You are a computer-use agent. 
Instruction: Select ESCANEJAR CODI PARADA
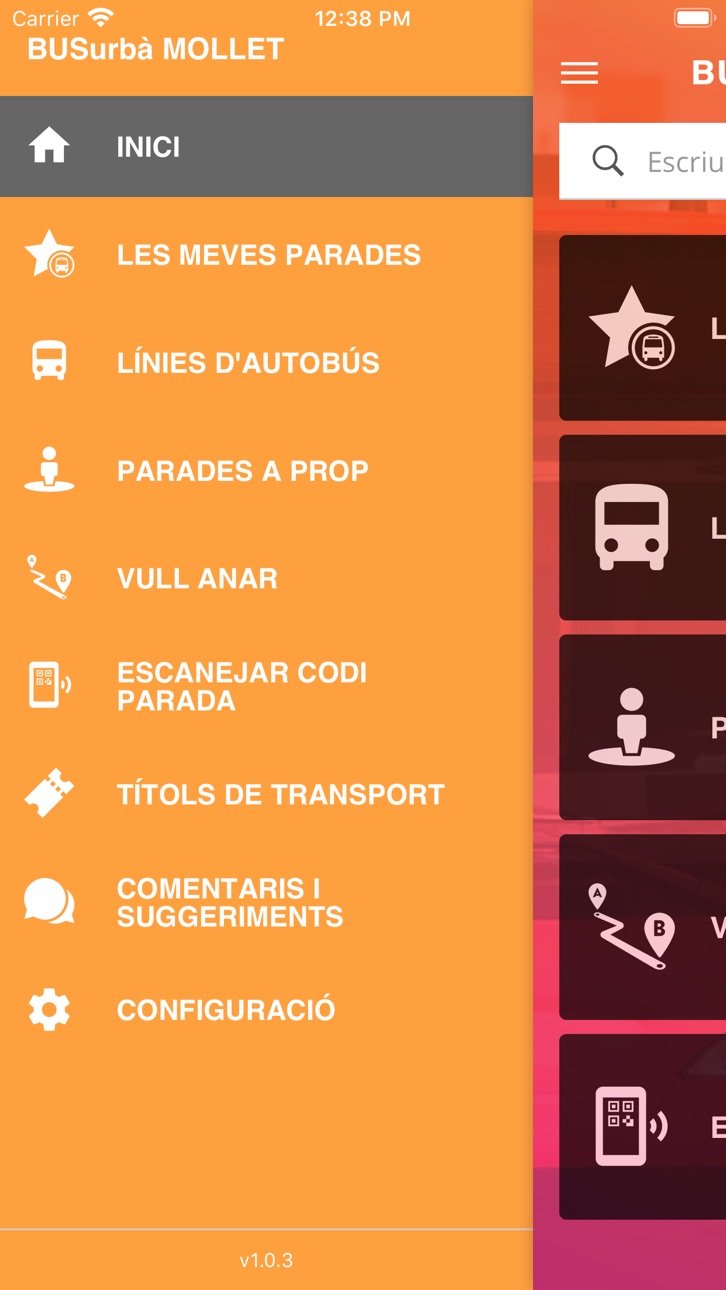pos(266,686)
